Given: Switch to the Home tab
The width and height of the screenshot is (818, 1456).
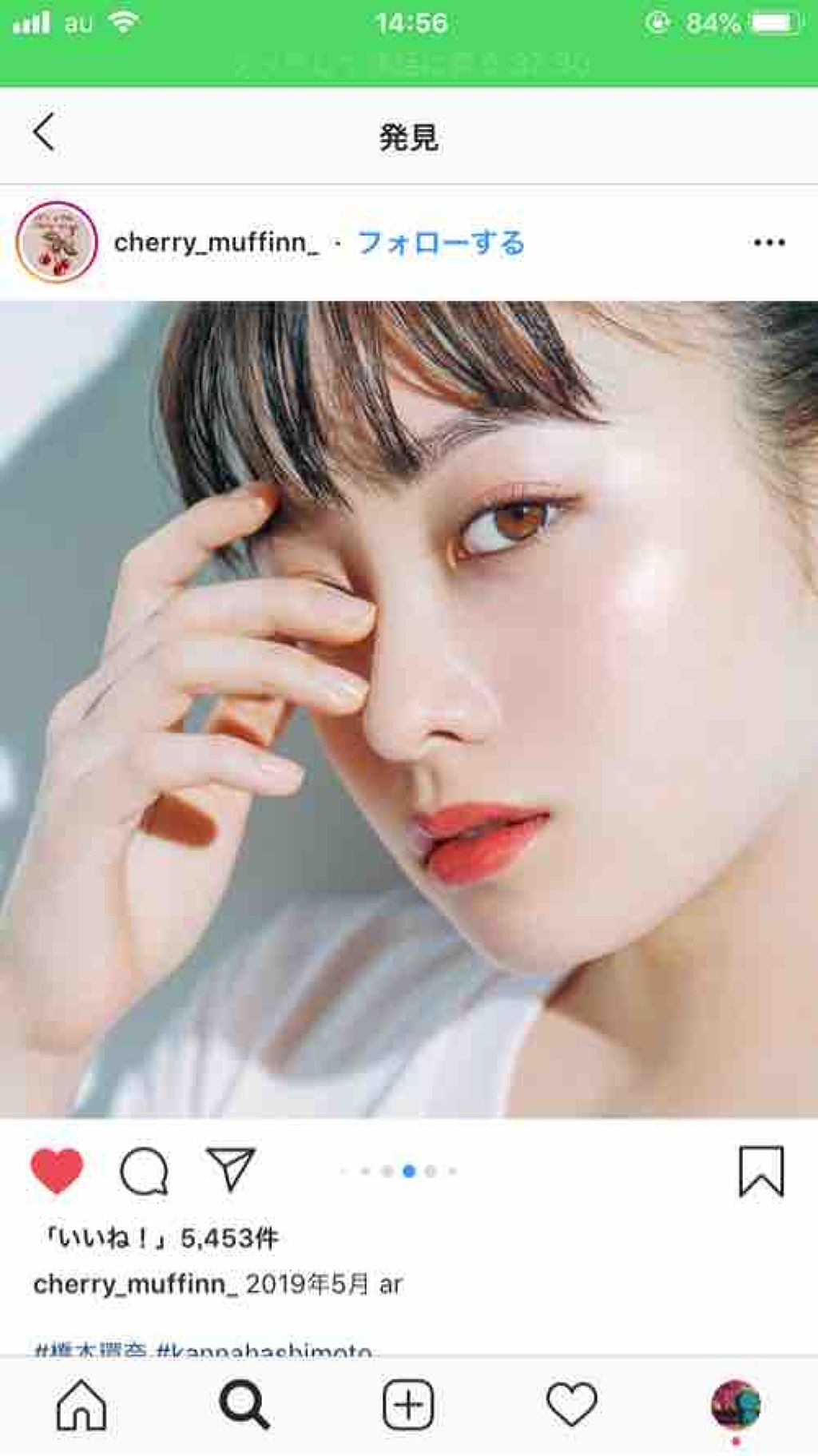Looking at the screenshot, I should [x=81, y=1405].
